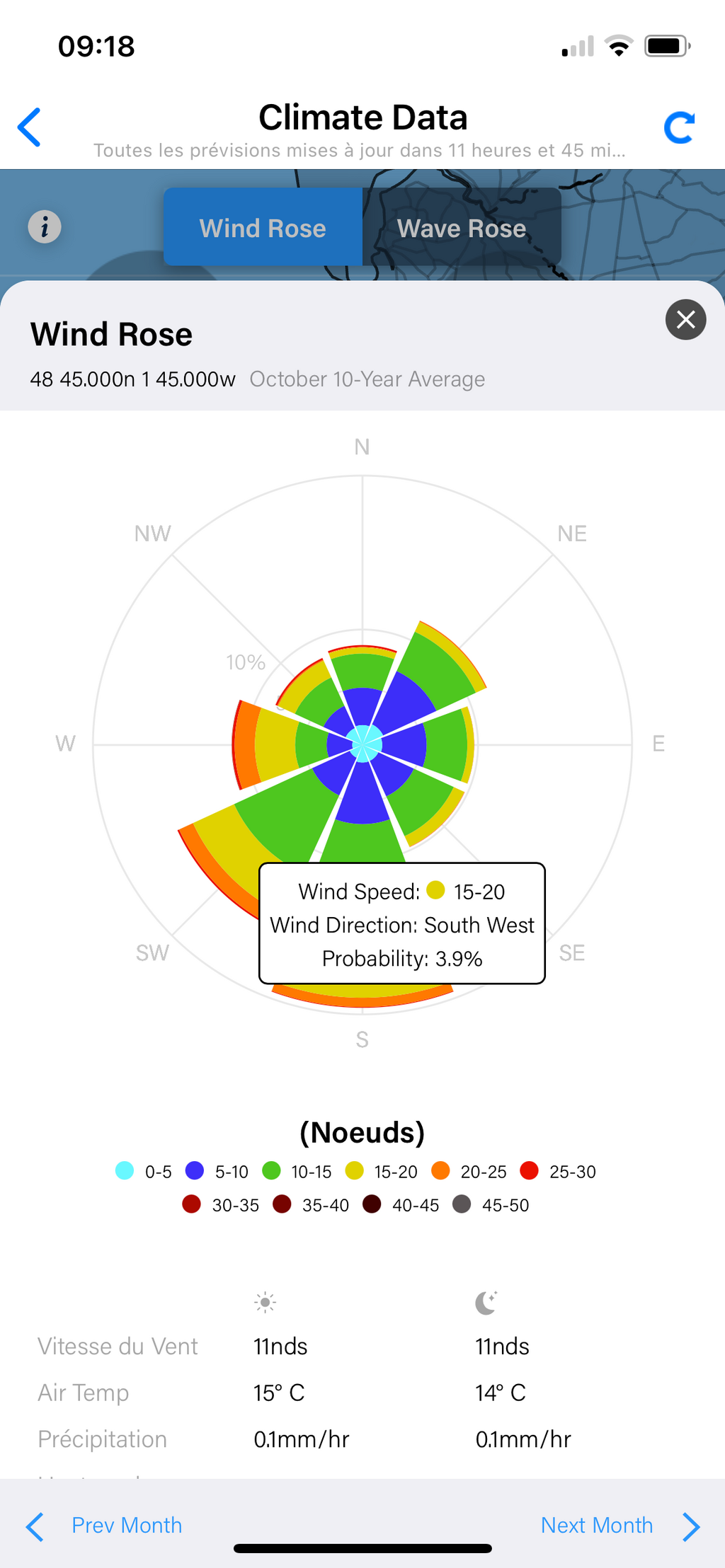Advance to Next Month
Viewport: 725px width, 1568px height.
620,1526
